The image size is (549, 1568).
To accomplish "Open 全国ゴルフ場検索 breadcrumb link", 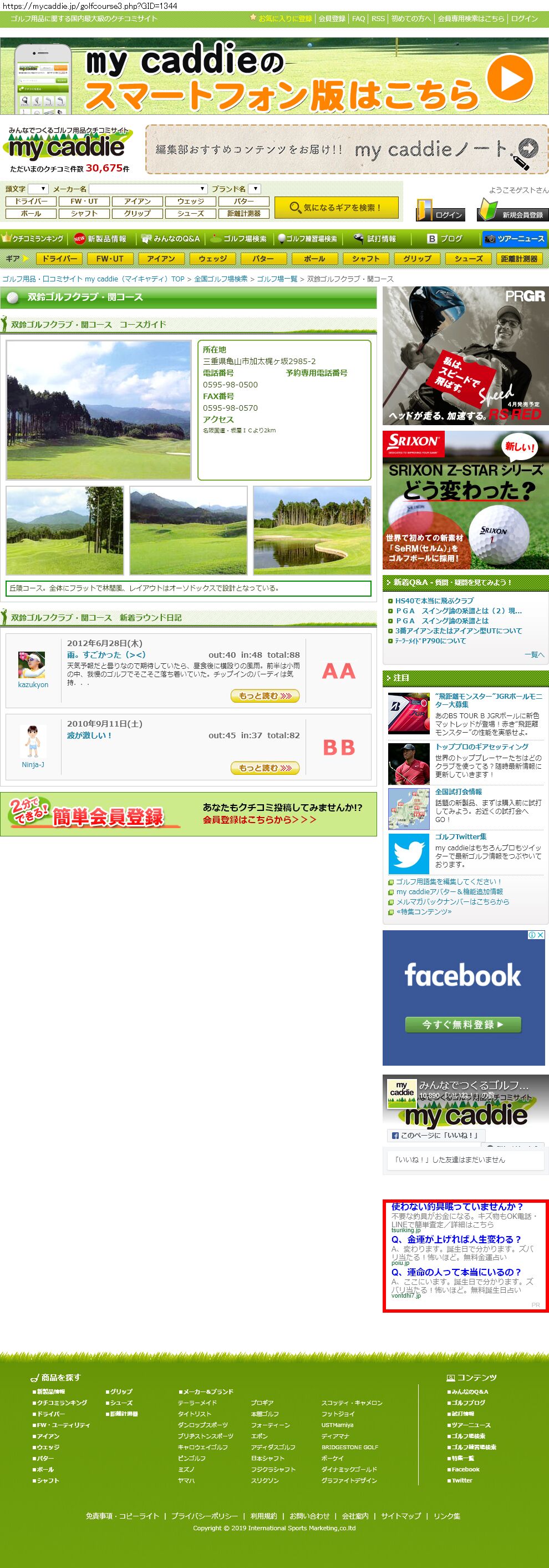I will pos(221,279).
